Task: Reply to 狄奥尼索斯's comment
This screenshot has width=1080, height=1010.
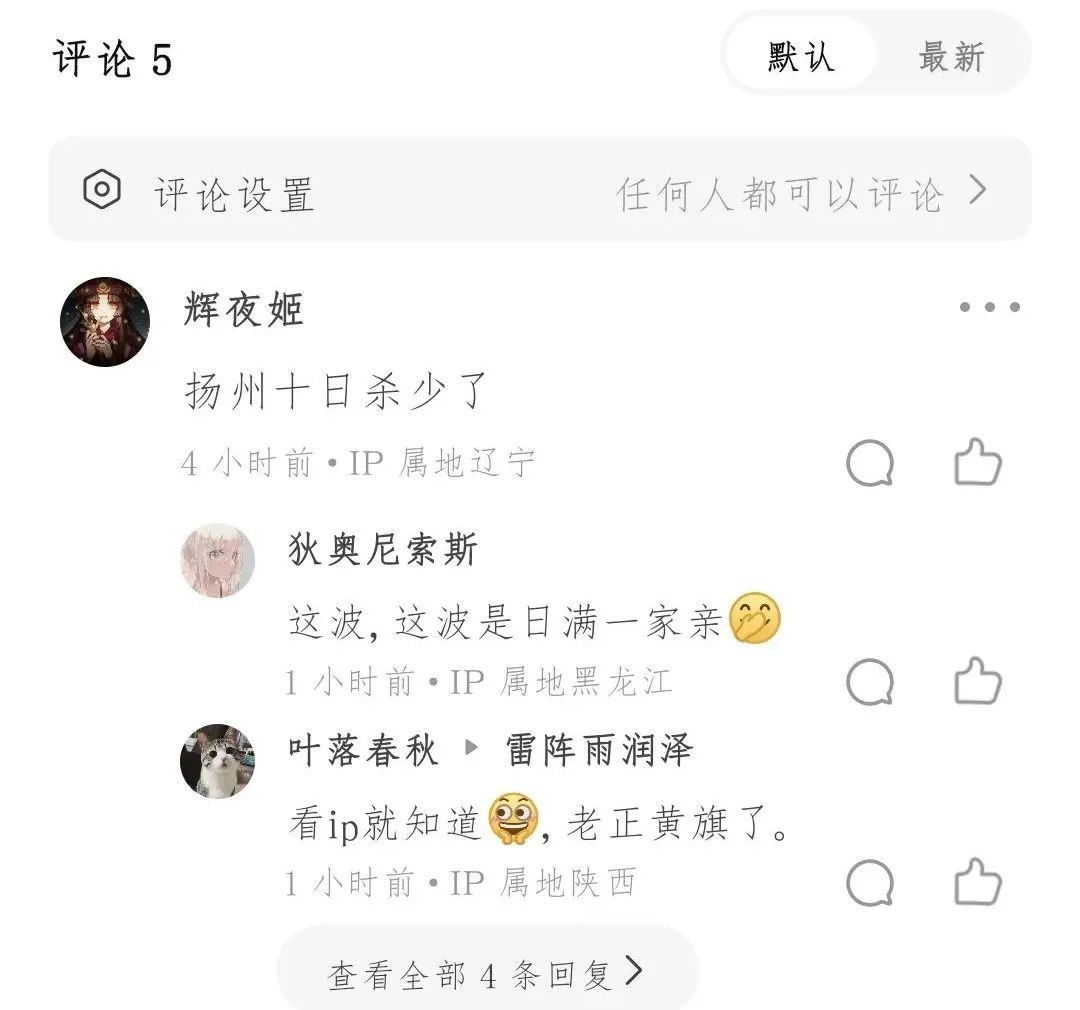Action: [x=870, y=683]
